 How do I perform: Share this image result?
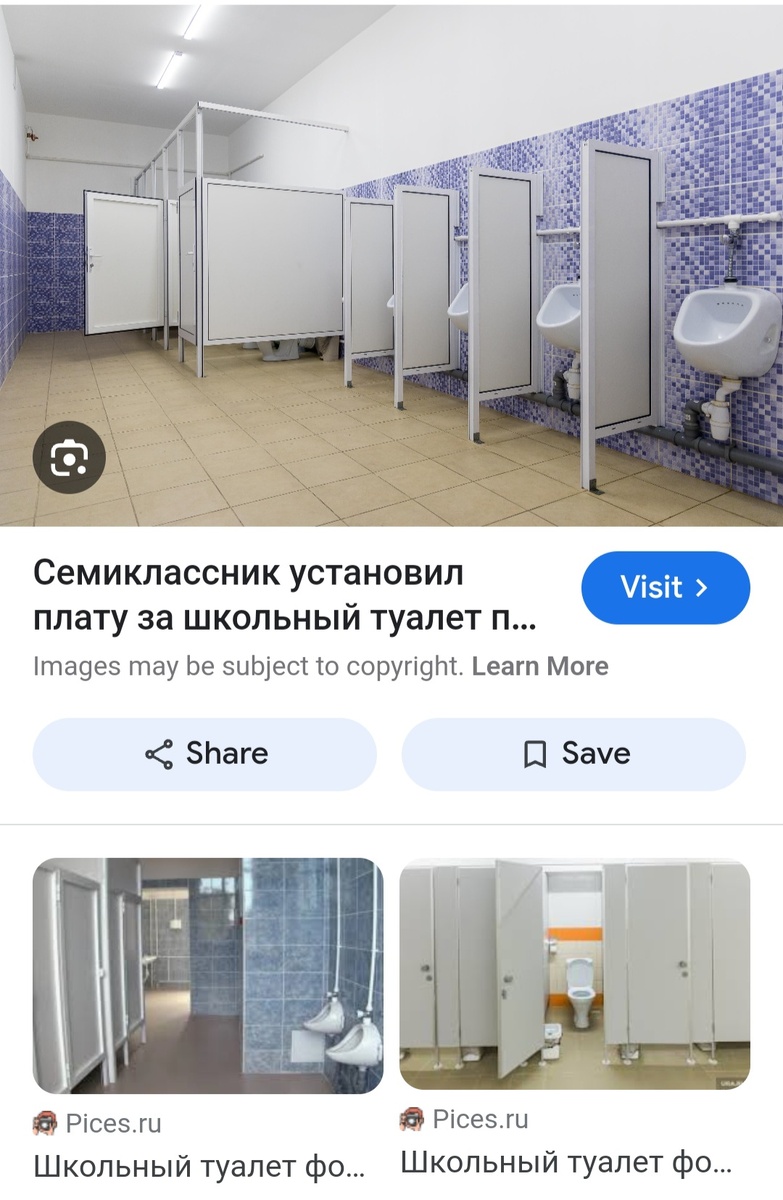205,754
